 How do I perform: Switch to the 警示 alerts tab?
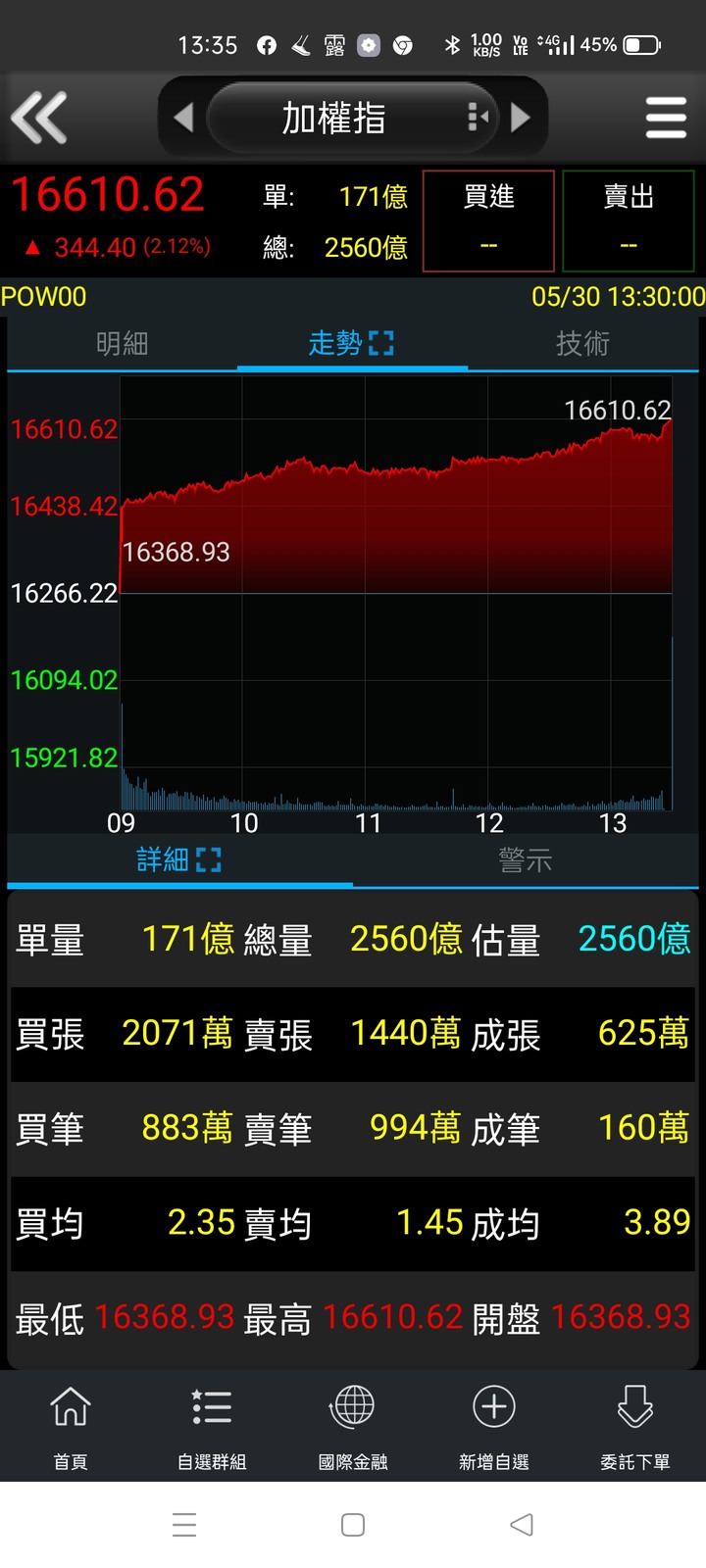(x=526, y=859)
